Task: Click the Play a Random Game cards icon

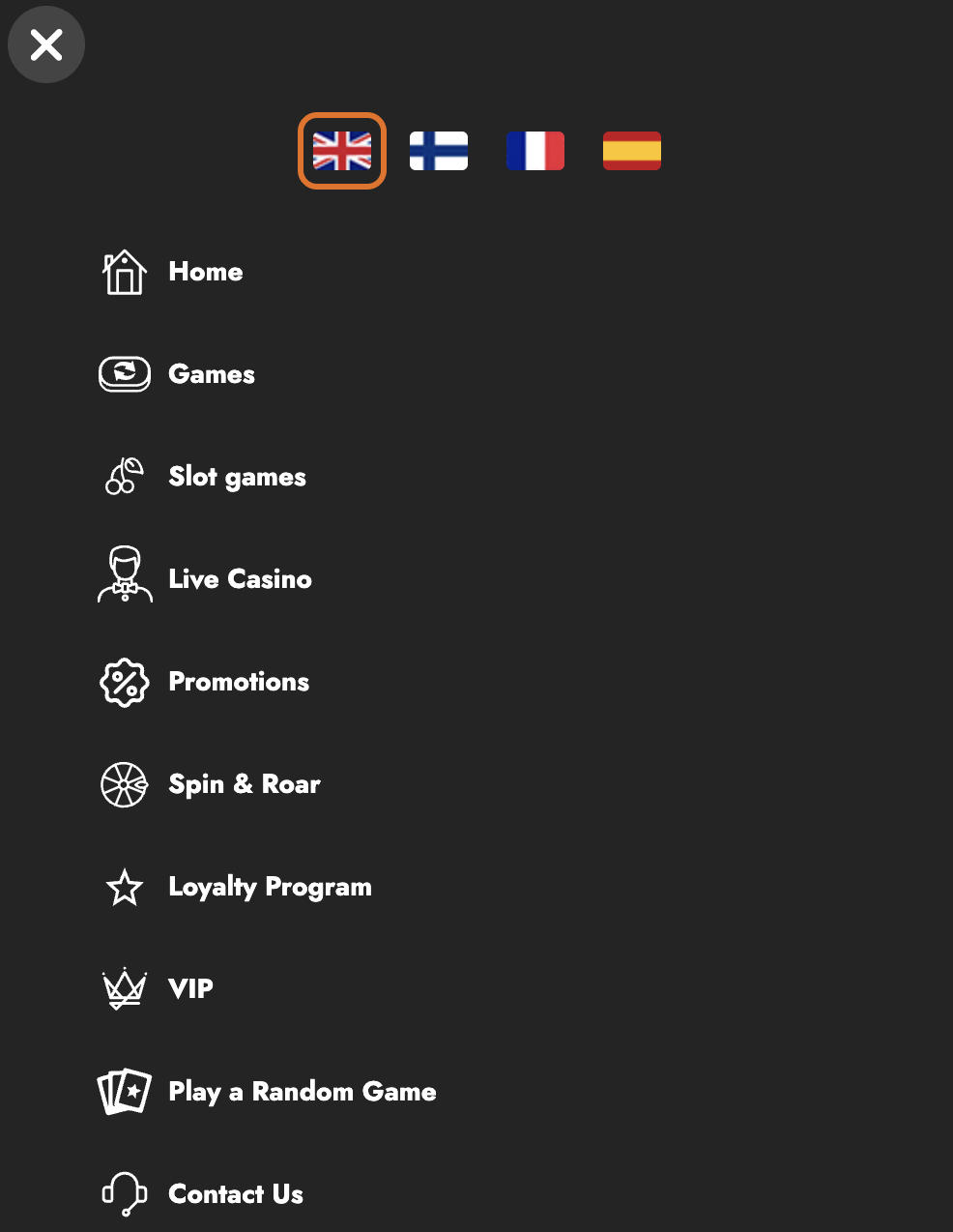Action: point(124,1091)
